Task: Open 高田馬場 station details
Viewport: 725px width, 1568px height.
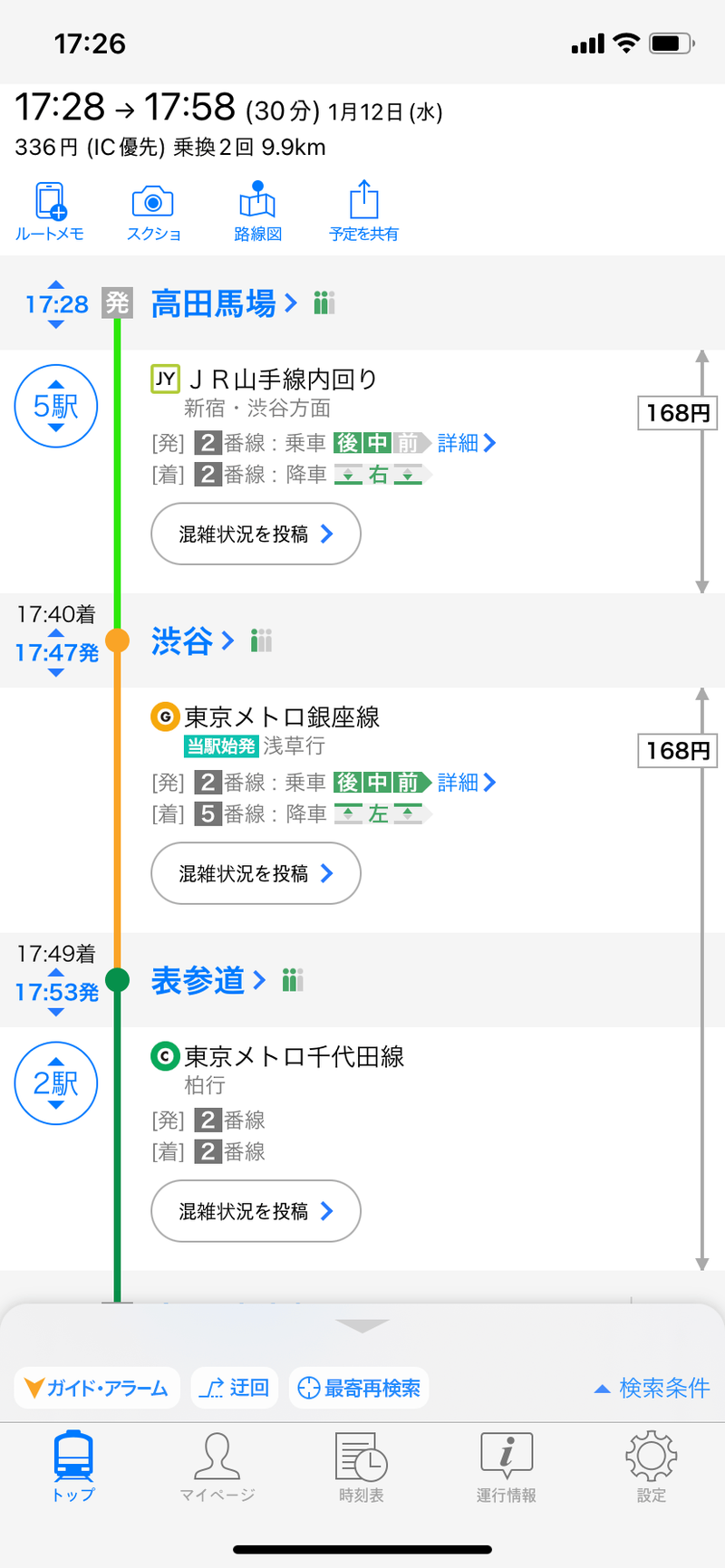Action: 224,303
